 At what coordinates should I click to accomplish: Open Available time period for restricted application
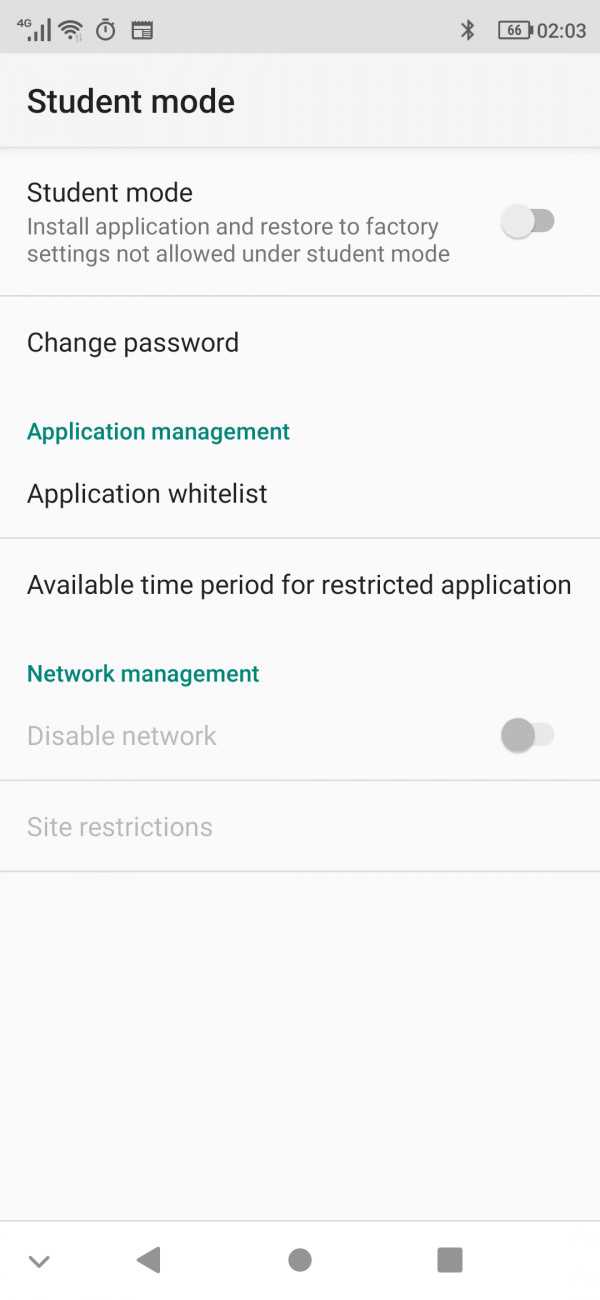point(300,585)
